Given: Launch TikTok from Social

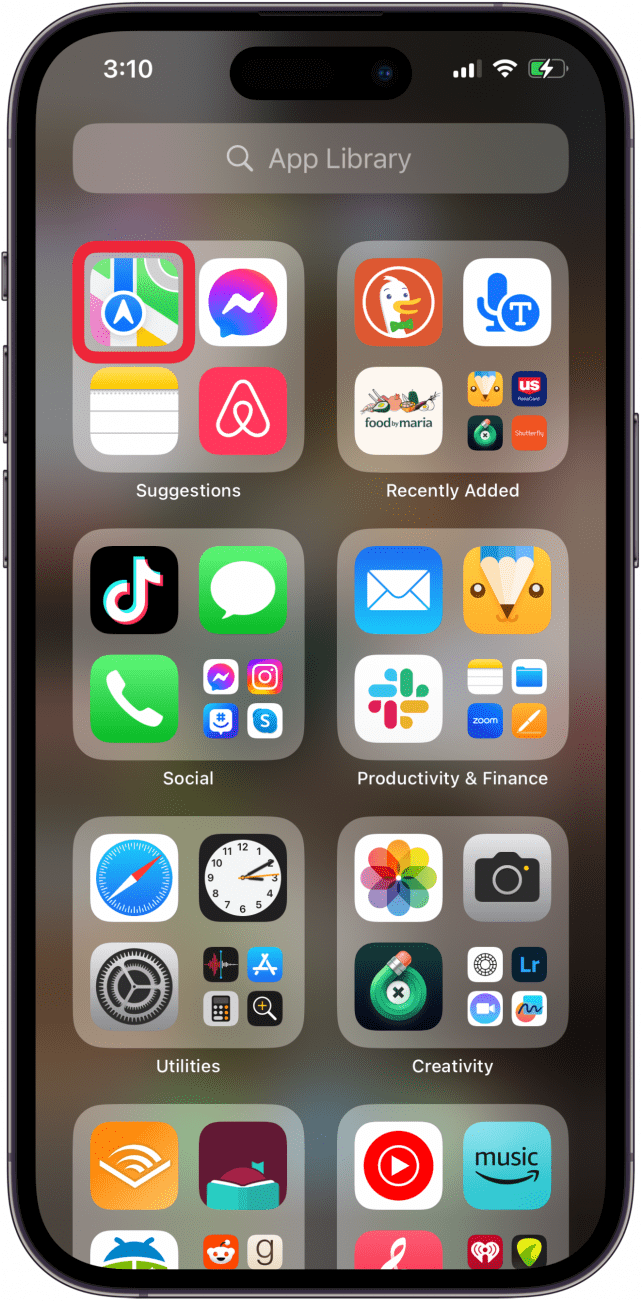Looking at the screenshot, I should pos(134,590).
